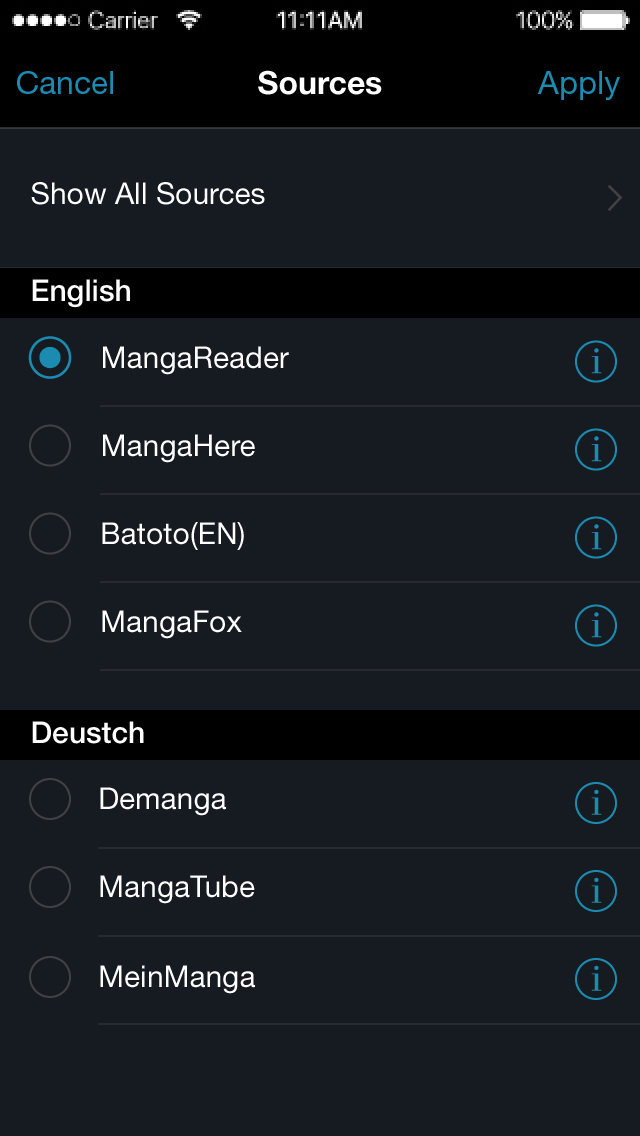Image resolution: width=640 pixels, height=1136 pixels.
Task: Select MangaHere as source
Action: point(50,446)
